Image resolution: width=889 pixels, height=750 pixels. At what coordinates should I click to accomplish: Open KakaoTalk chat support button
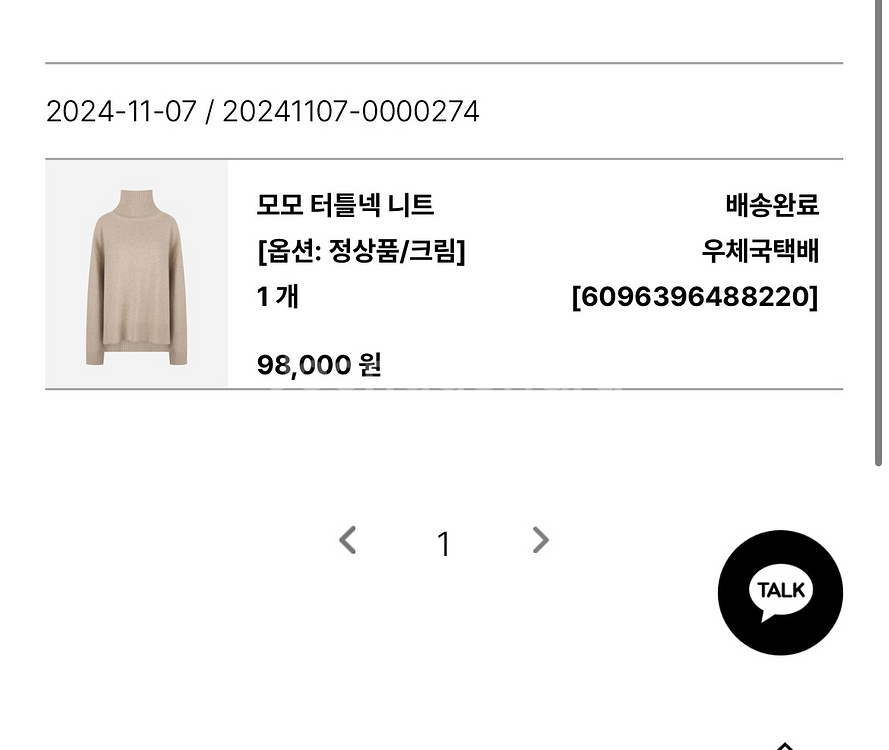click(780, 593)
